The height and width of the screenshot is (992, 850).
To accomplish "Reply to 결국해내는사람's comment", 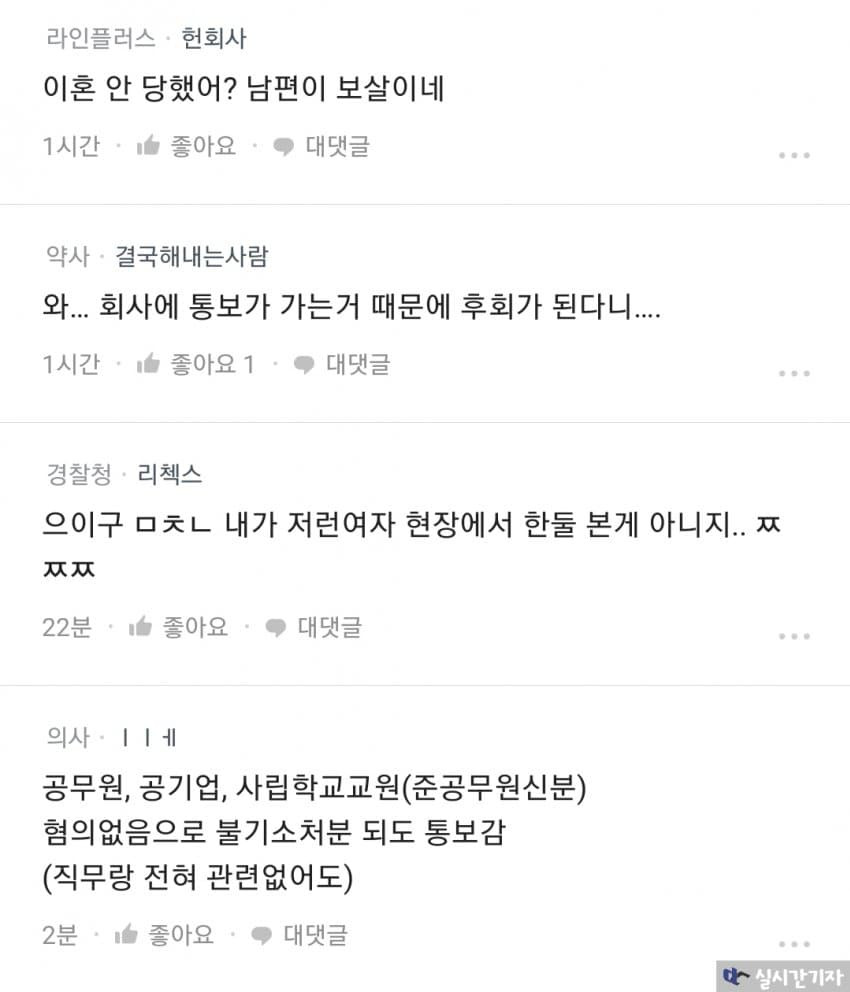I will coord(342,364).
